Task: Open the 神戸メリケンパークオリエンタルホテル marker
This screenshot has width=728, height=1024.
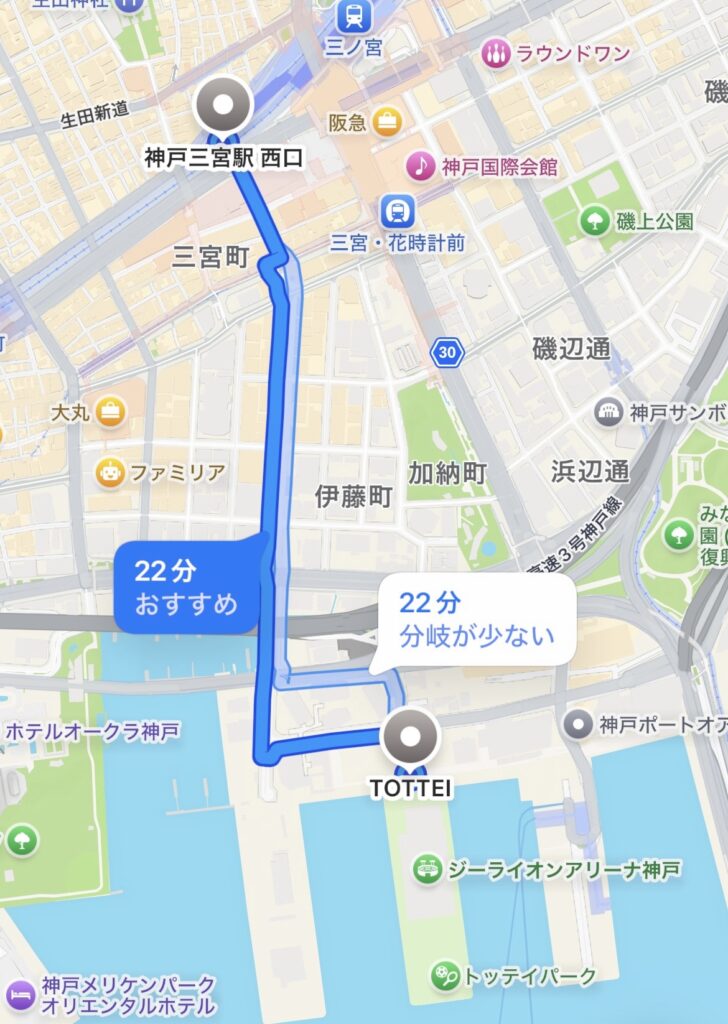Action: [20, 994]
